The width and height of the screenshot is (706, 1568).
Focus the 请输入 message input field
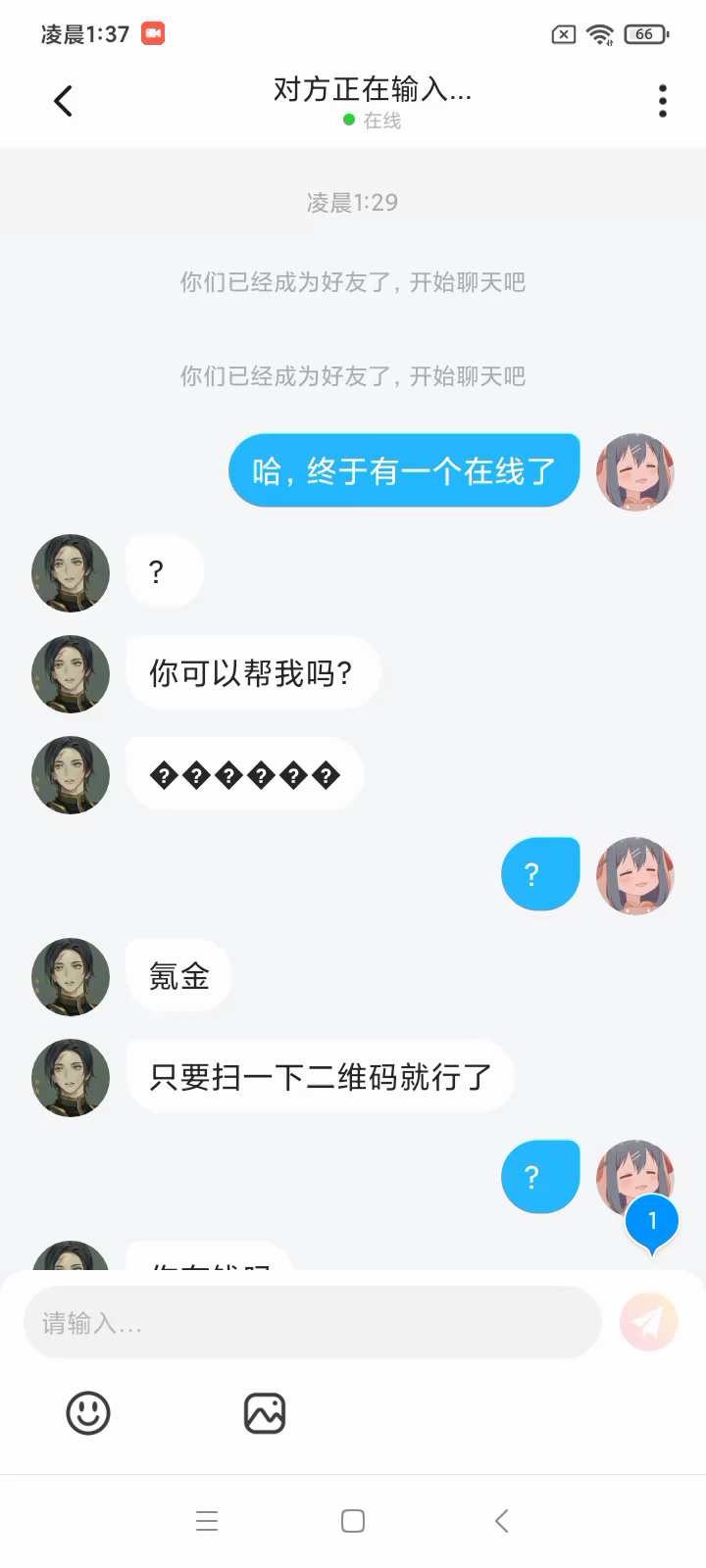[312, 1323]
